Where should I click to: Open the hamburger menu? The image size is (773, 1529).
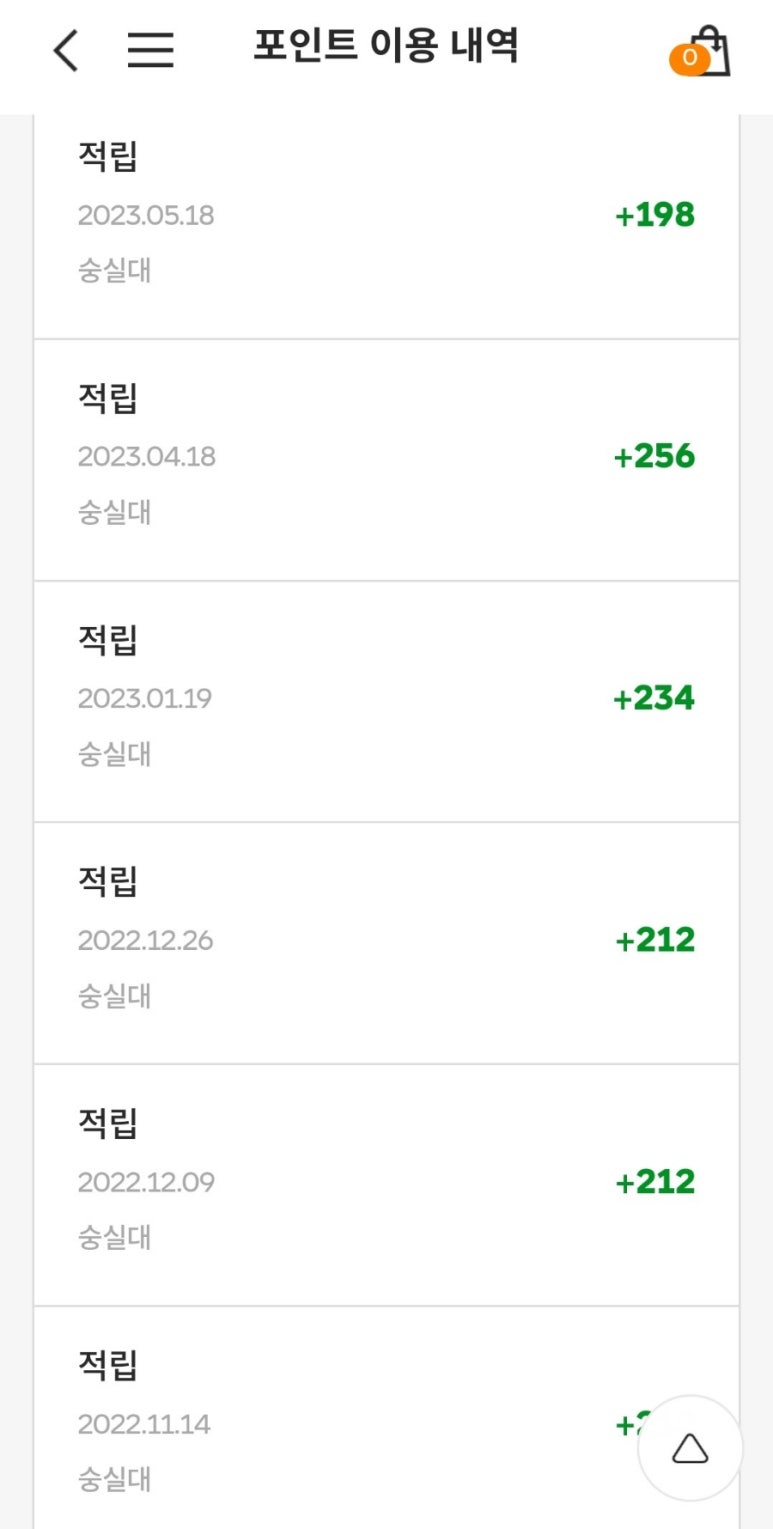point(151,50)
